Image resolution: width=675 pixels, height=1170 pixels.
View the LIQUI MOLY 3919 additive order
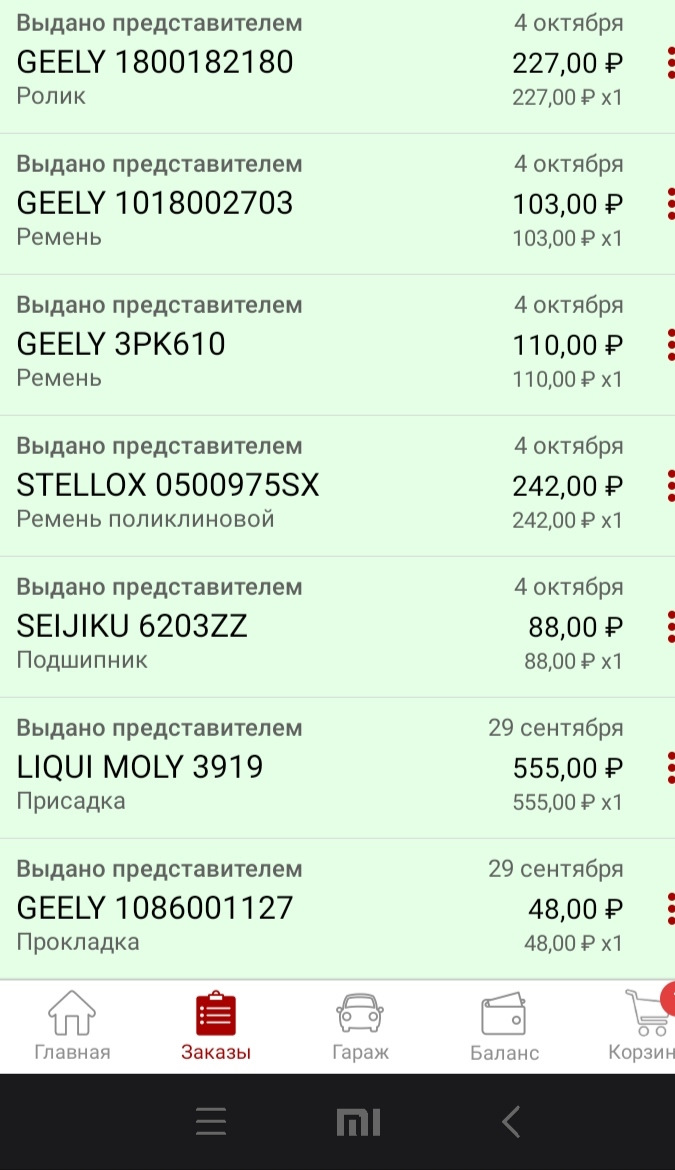coord(300,768)
